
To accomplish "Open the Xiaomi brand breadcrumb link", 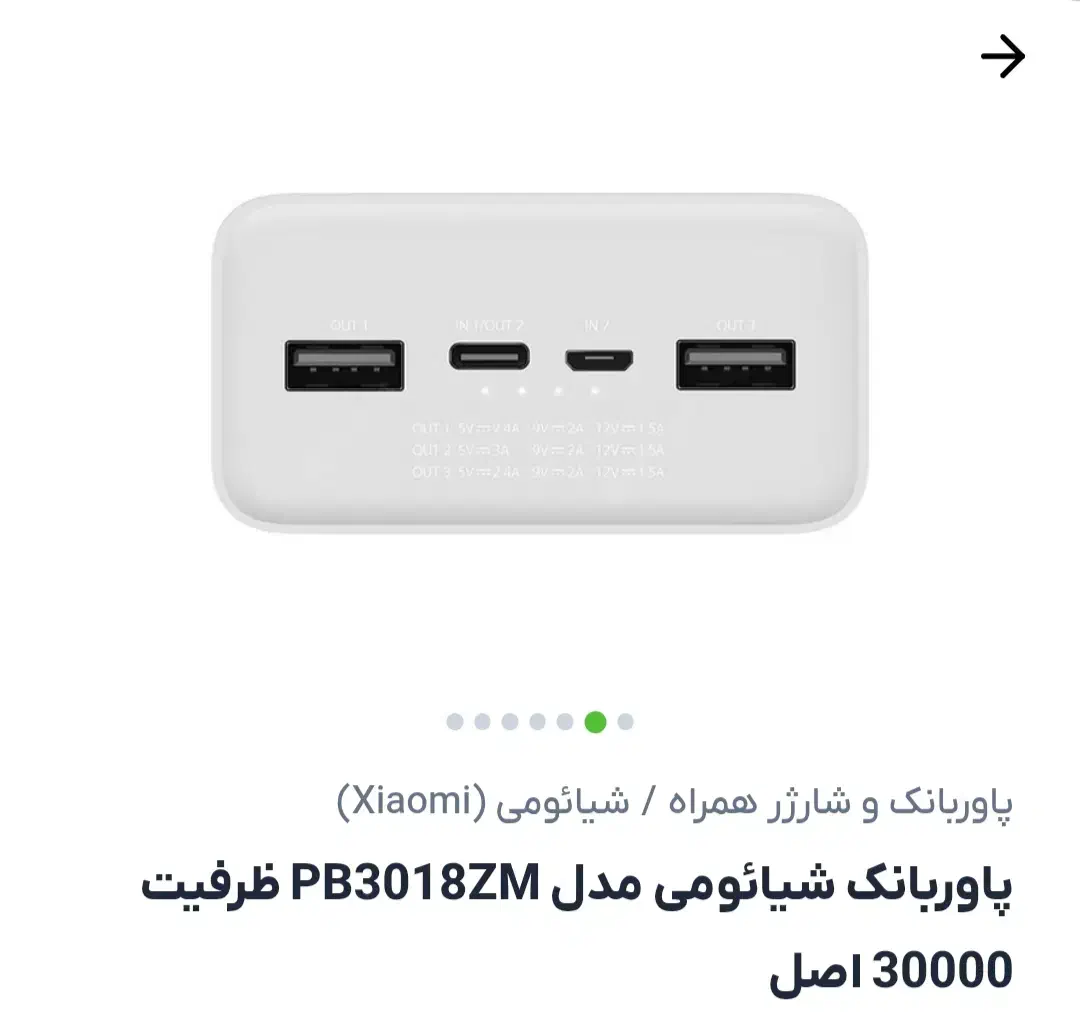I will pos(482,803).
